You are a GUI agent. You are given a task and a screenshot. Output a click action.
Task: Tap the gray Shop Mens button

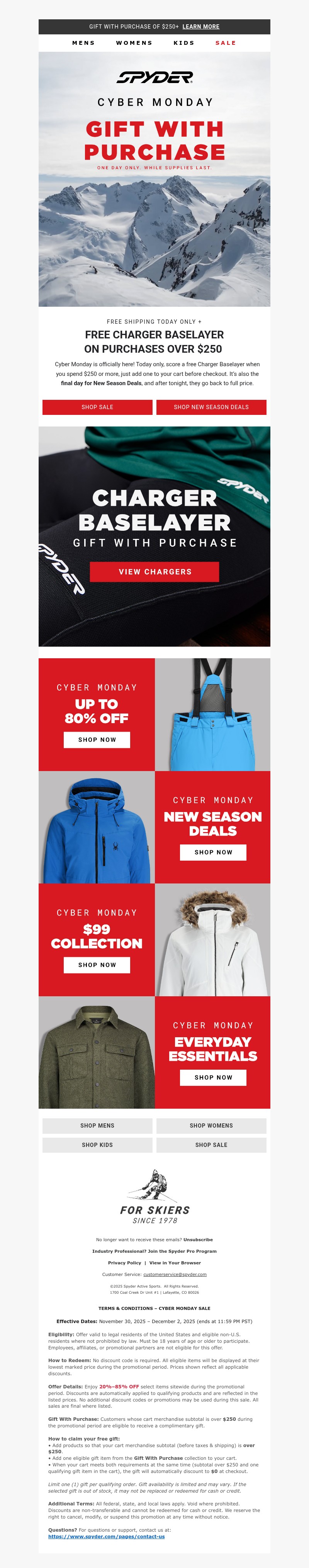(x=97, y=1125)
